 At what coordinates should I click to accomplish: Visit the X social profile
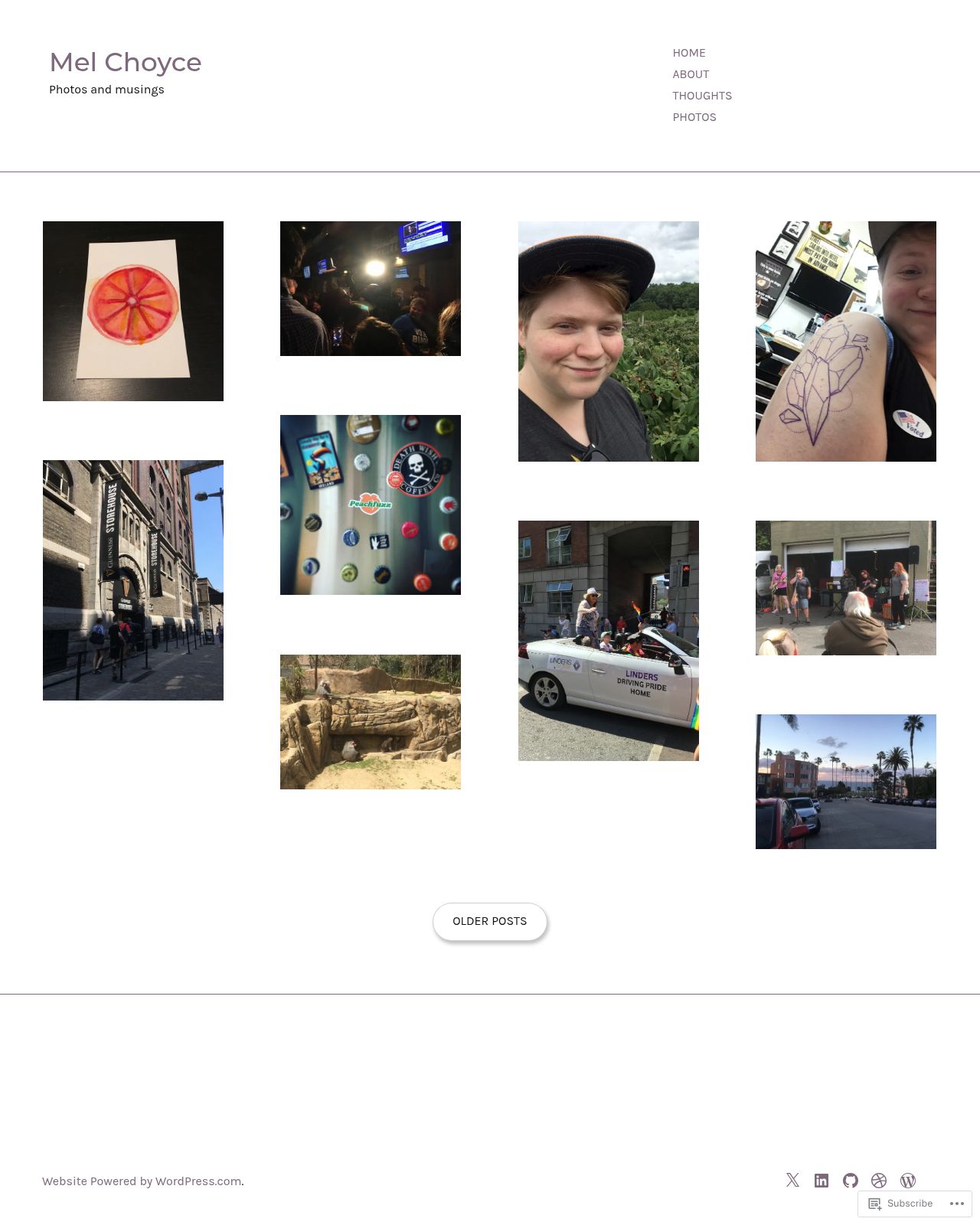click(792, 1181)
